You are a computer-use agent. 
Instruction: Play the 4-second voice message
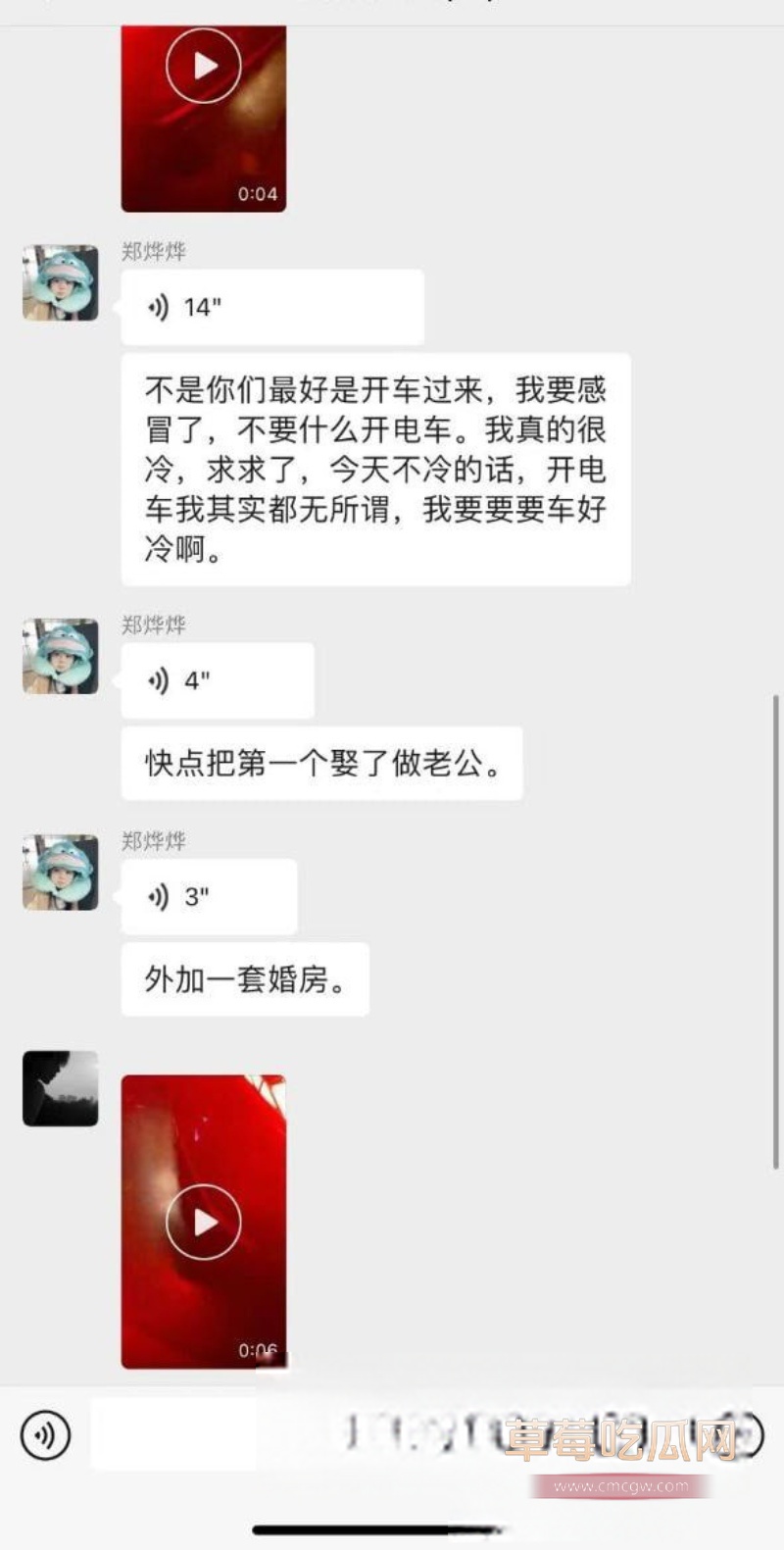[217, 680]
